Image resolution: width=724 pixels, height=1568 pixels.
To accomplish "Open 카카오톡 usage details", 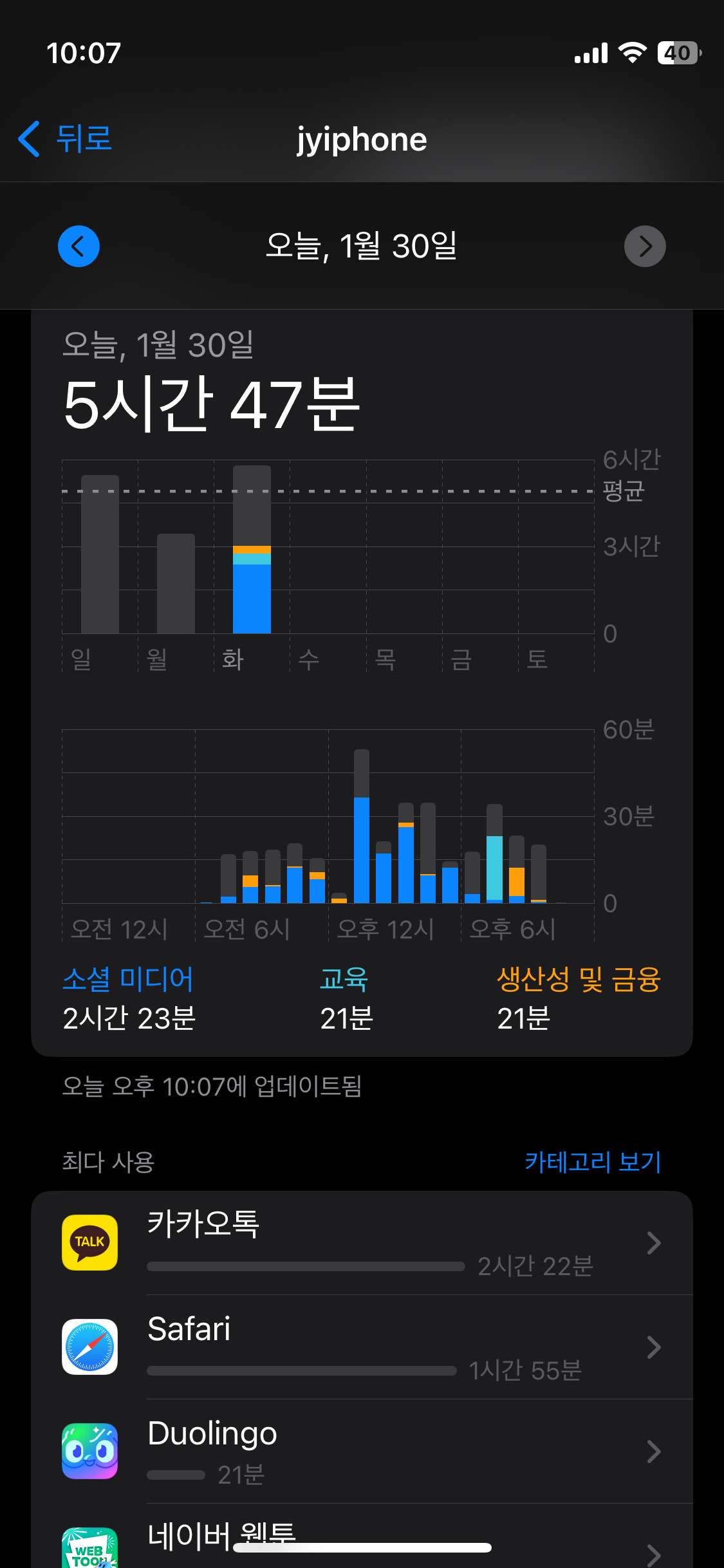I will (362, 1242).
